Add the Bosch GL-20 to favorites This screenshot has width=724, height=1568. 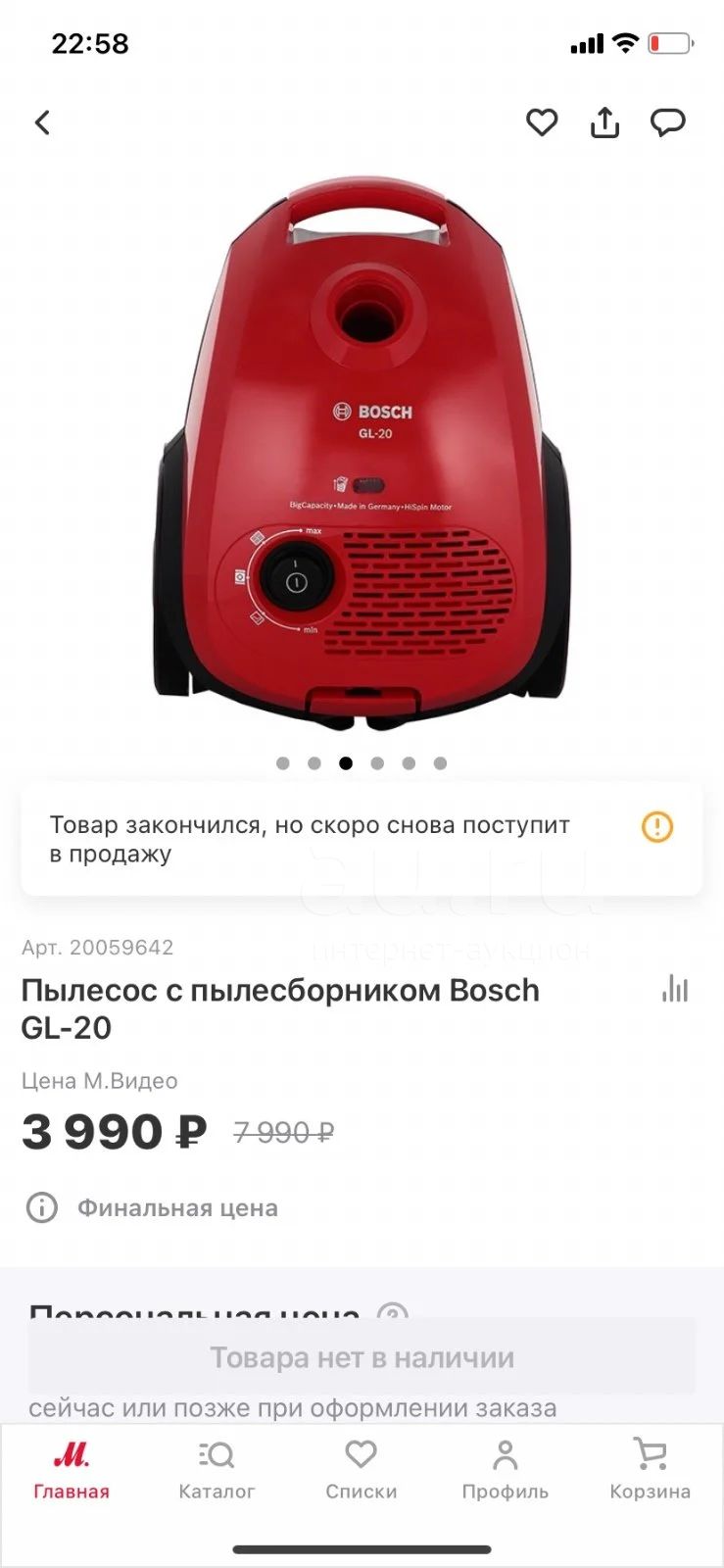[x=542, y=122]
